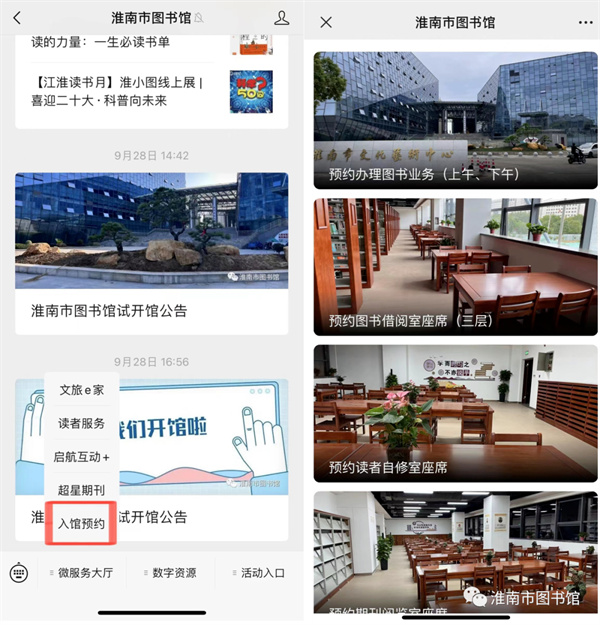This screenshot has width=600, height=625.
Task: Open 预约图书借阅室座席(三层) card
Action: (x=456, y=266)
